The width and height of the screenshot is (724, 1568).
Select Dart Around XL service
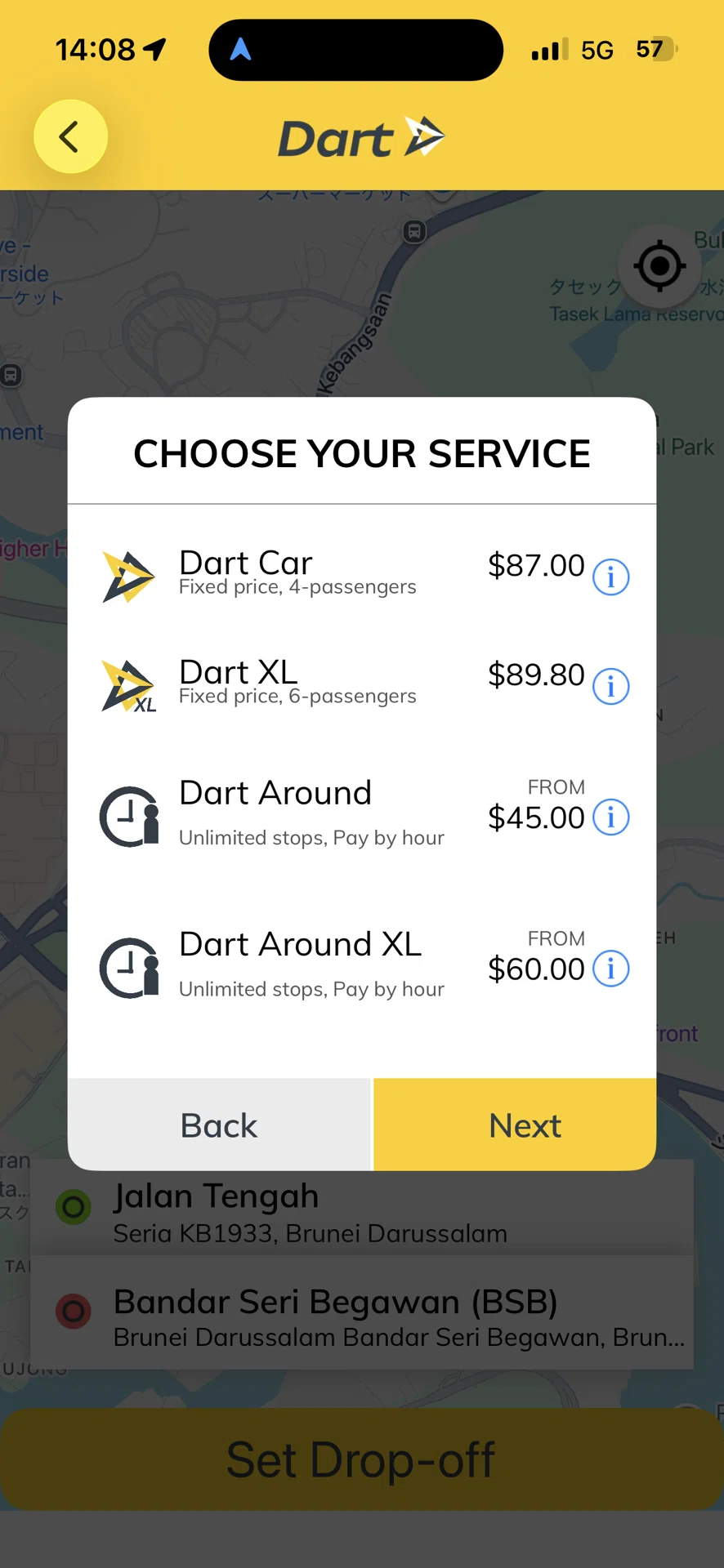[x=362, y=967]
